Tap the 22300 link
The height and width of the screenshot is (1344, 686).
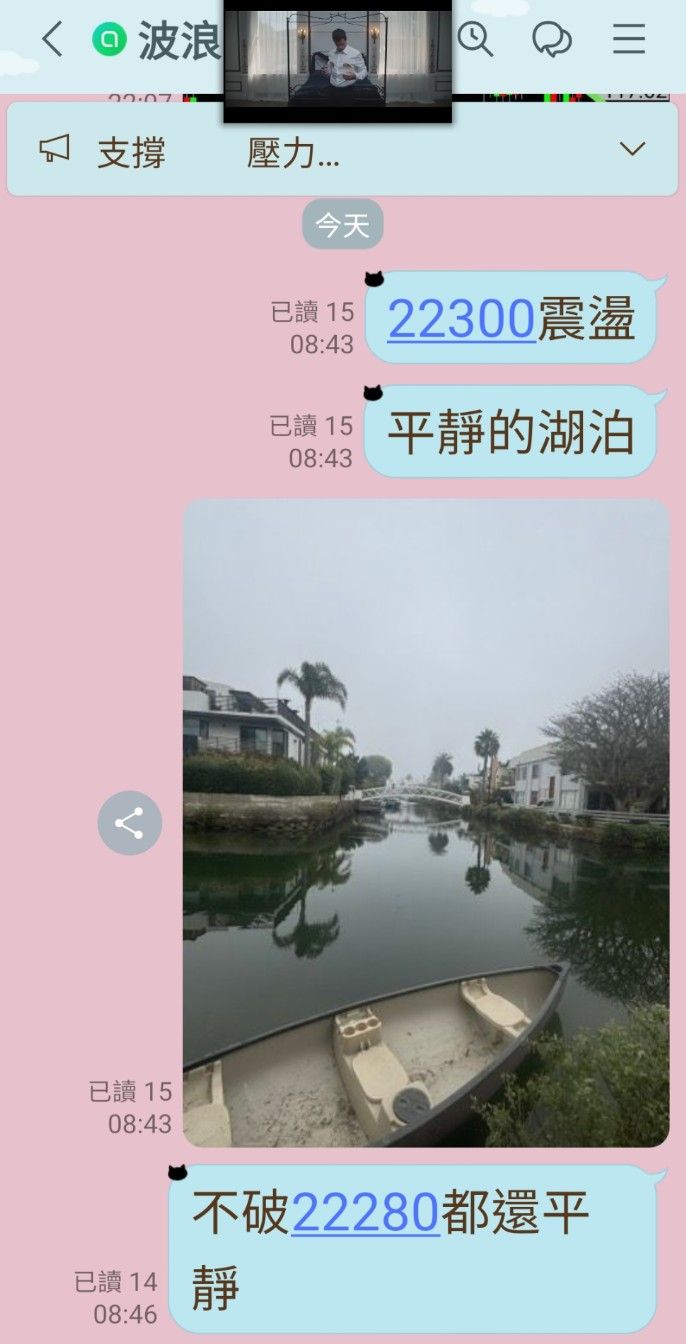click(x=461, y=319)
